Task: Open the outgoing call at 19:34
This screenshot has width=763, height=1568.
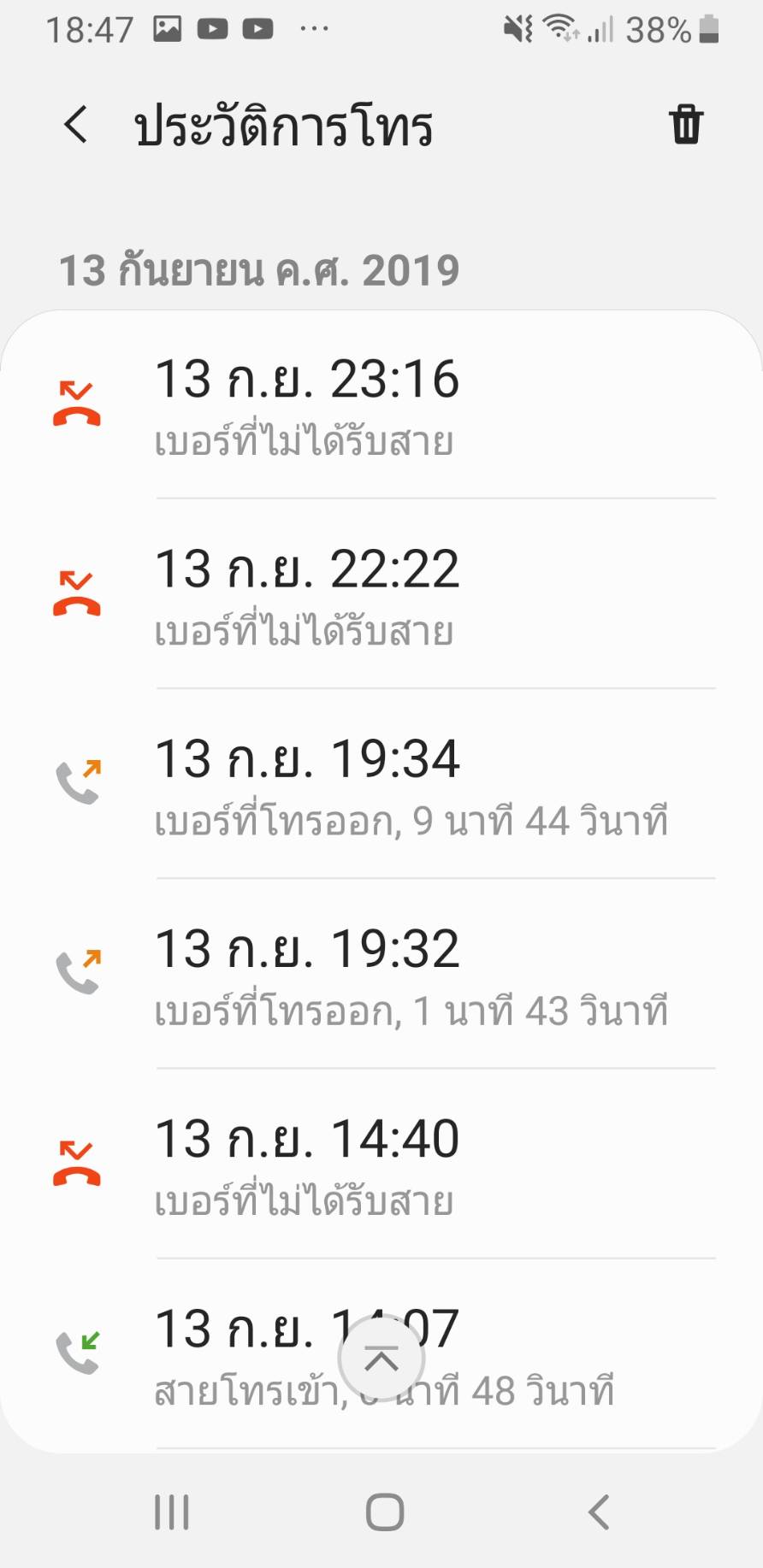Action: [x=381, y=784]
